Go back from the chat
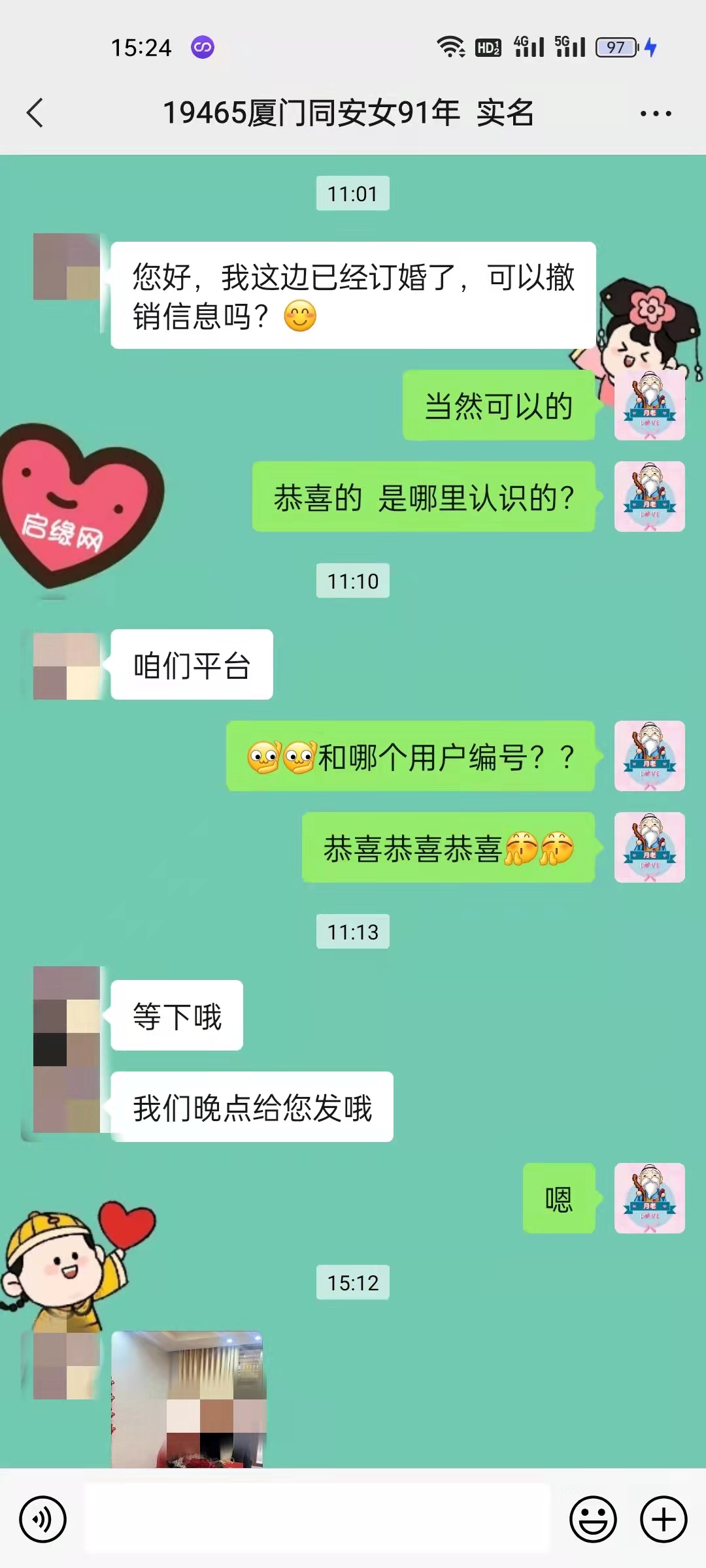The height and width of the screenshot is (1568, 706). (35, 113)
